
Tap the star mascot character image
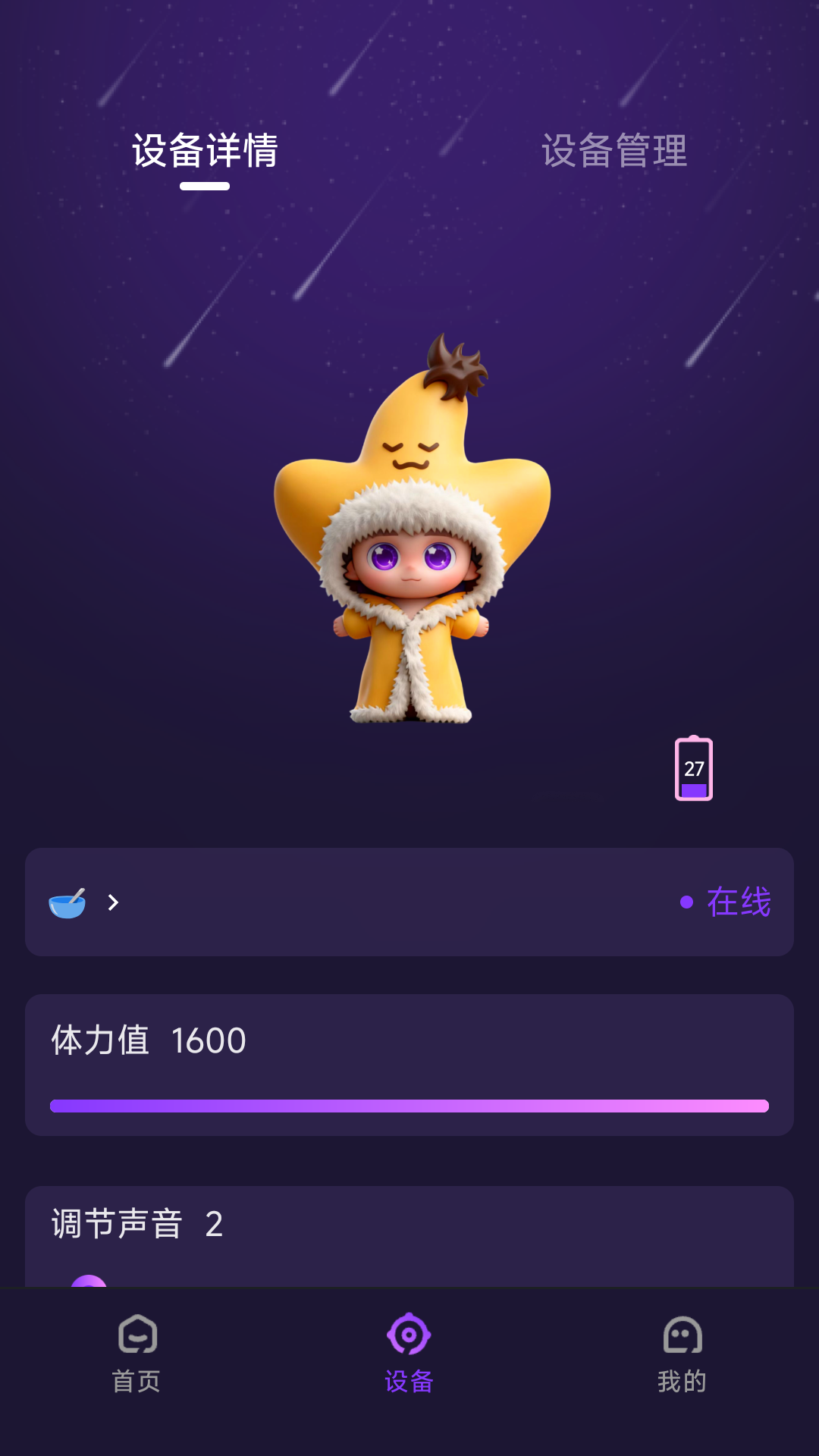click(413, 531)
